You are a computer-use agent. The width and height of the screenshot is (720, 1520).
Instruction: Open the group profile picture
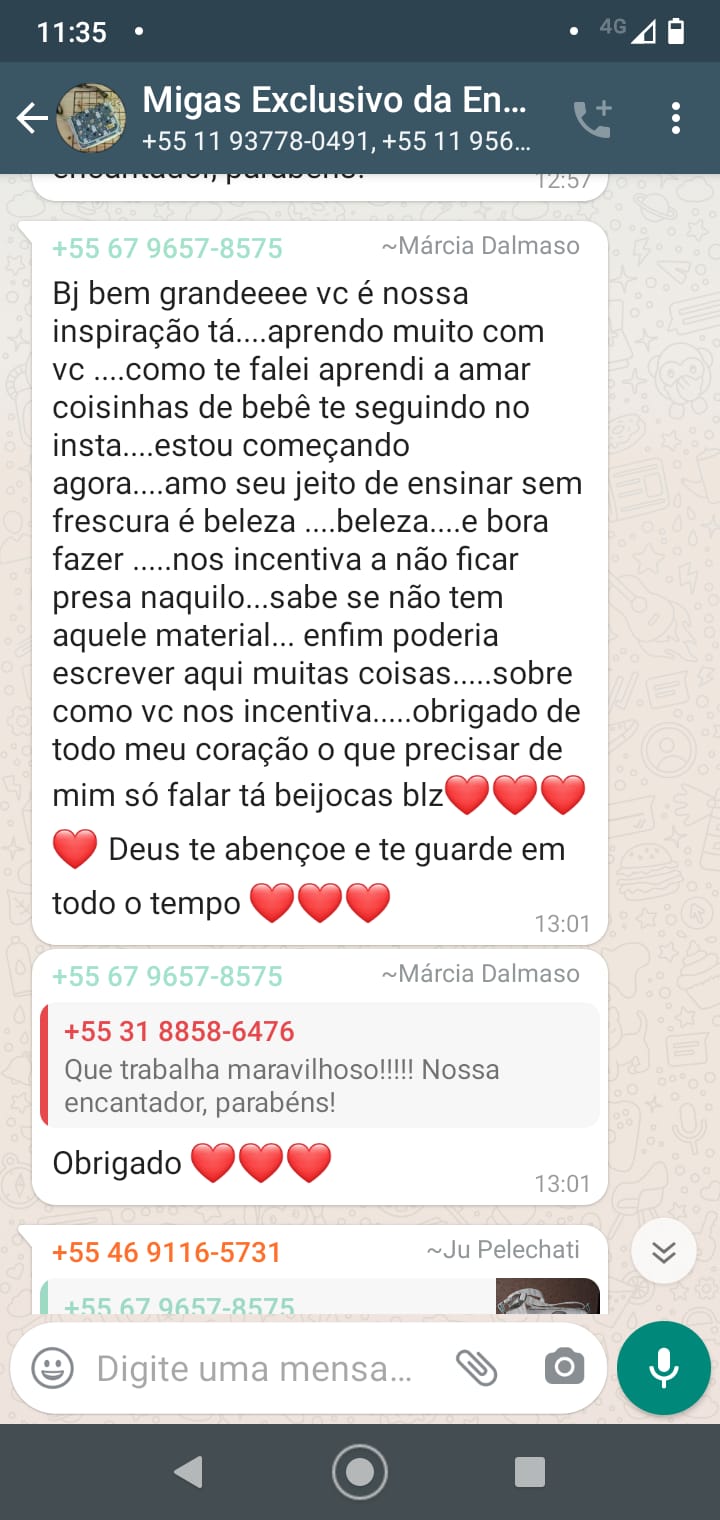[x=91, y=119]
